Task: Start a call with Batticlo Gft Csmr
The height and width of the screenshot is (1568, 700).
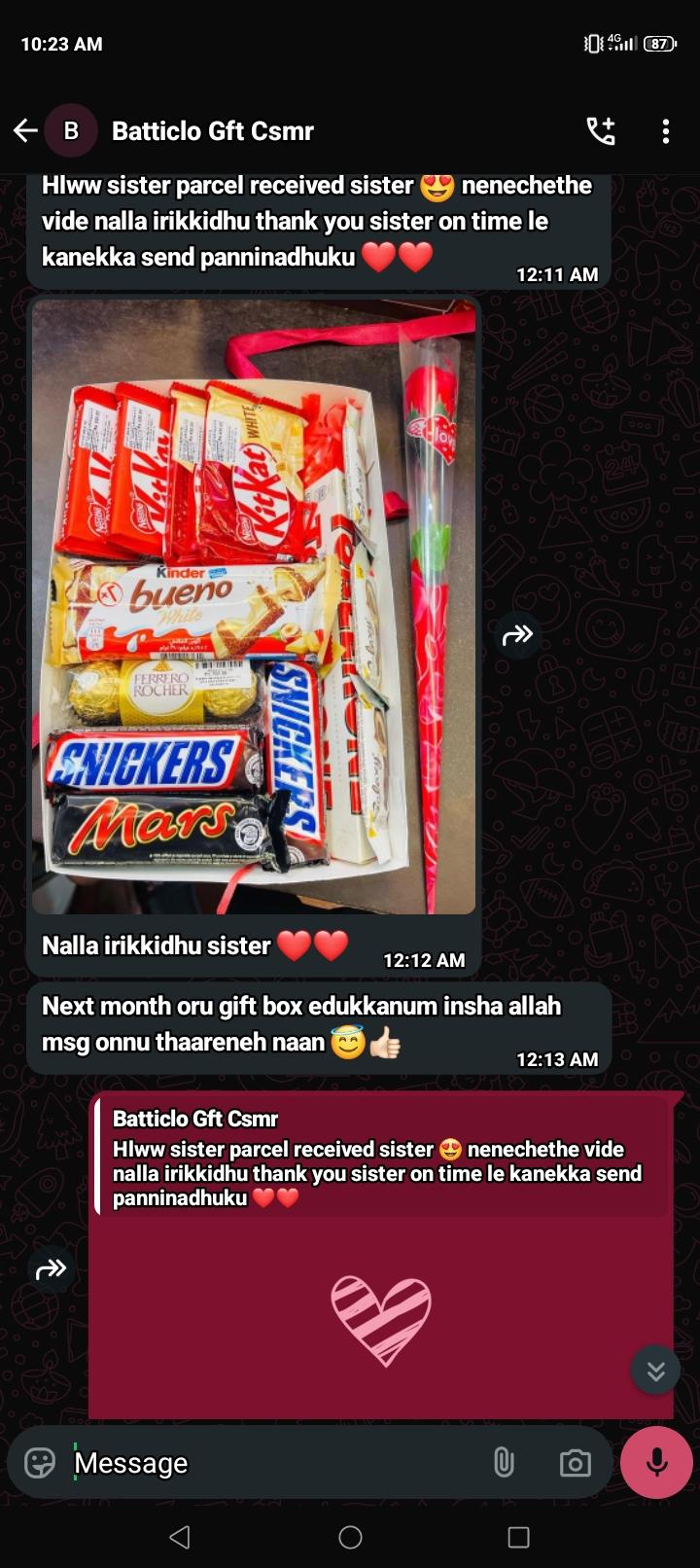Action: (x=600, y=130)
